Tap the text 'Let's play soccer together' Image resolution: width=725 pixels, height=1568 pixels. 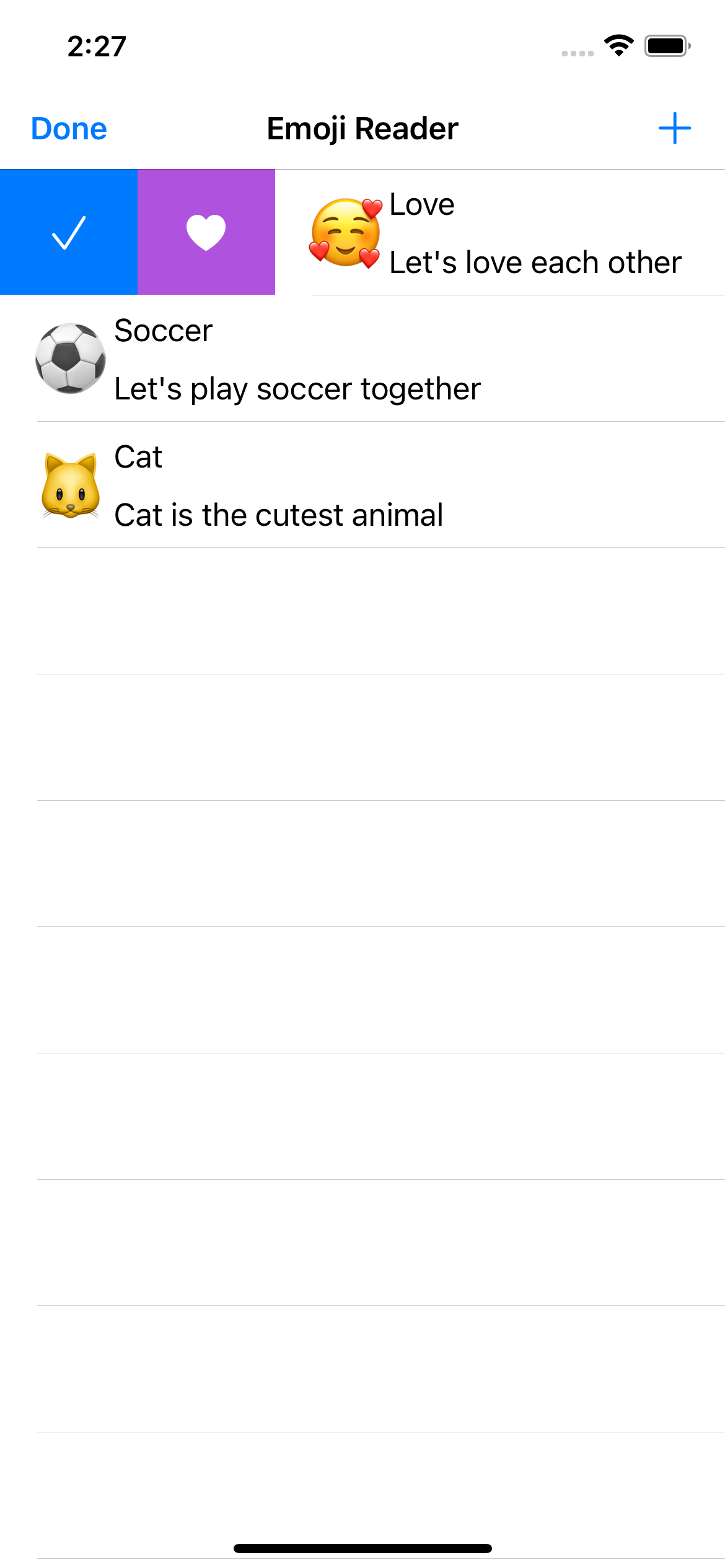coord(296,388)
